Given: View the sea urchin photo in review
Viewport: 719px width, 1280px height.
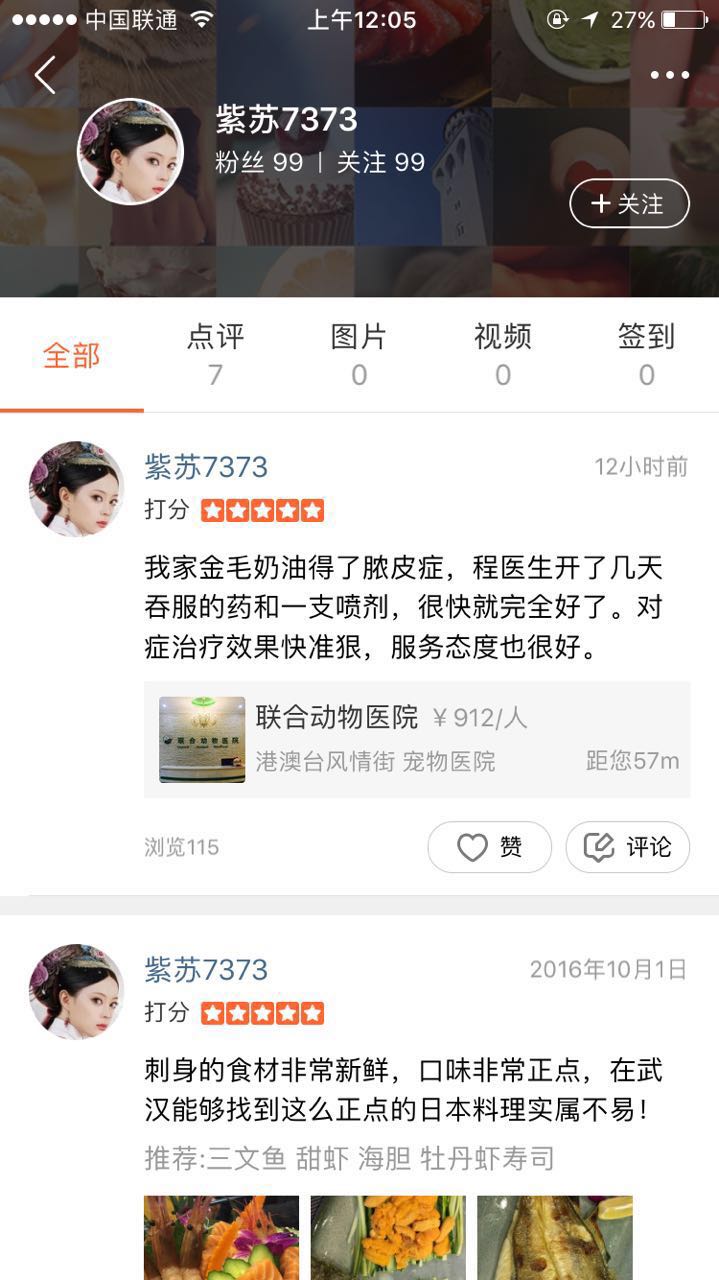Looking at the screenshot, I should click(x=388, y=1238).
